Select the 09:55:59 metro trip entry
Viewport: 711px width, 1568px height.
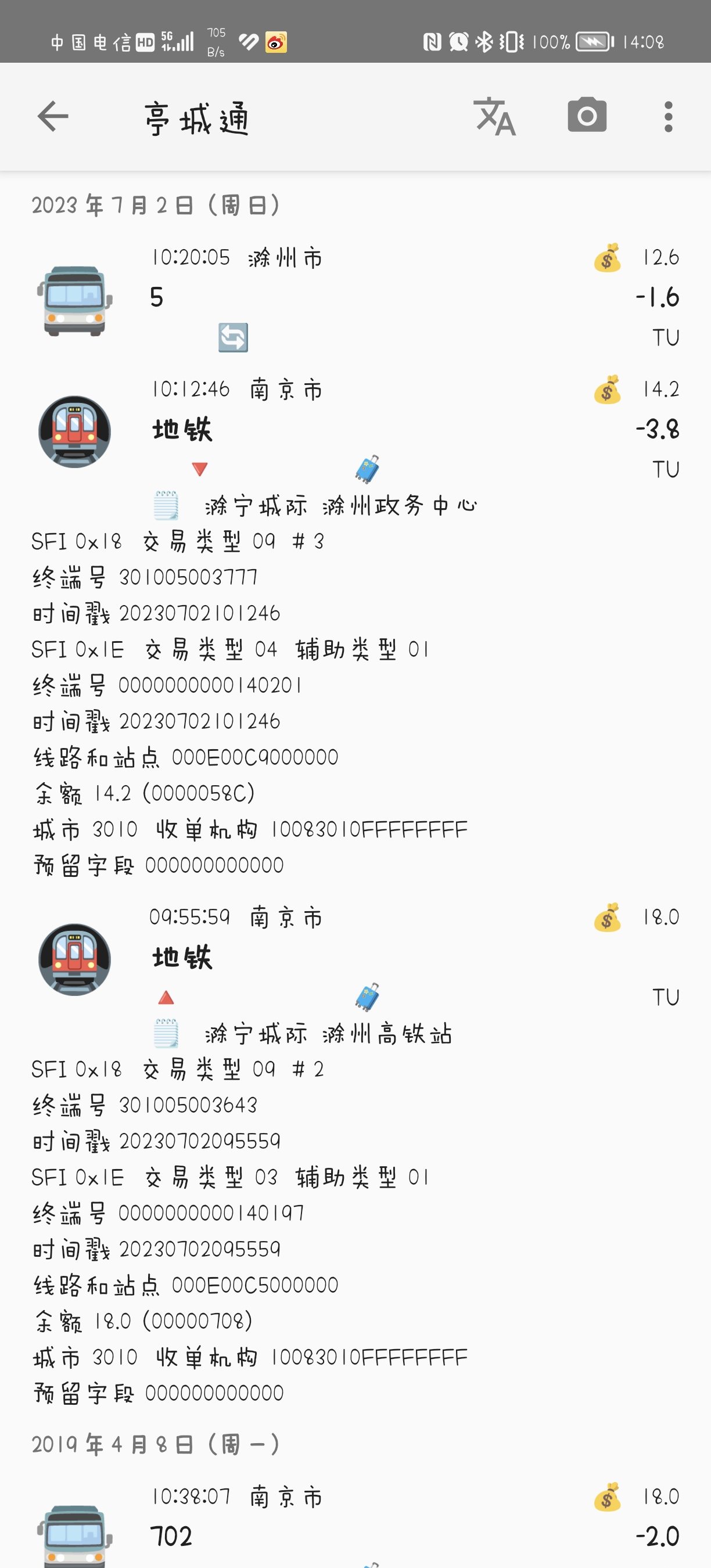[x=355, y=957]
